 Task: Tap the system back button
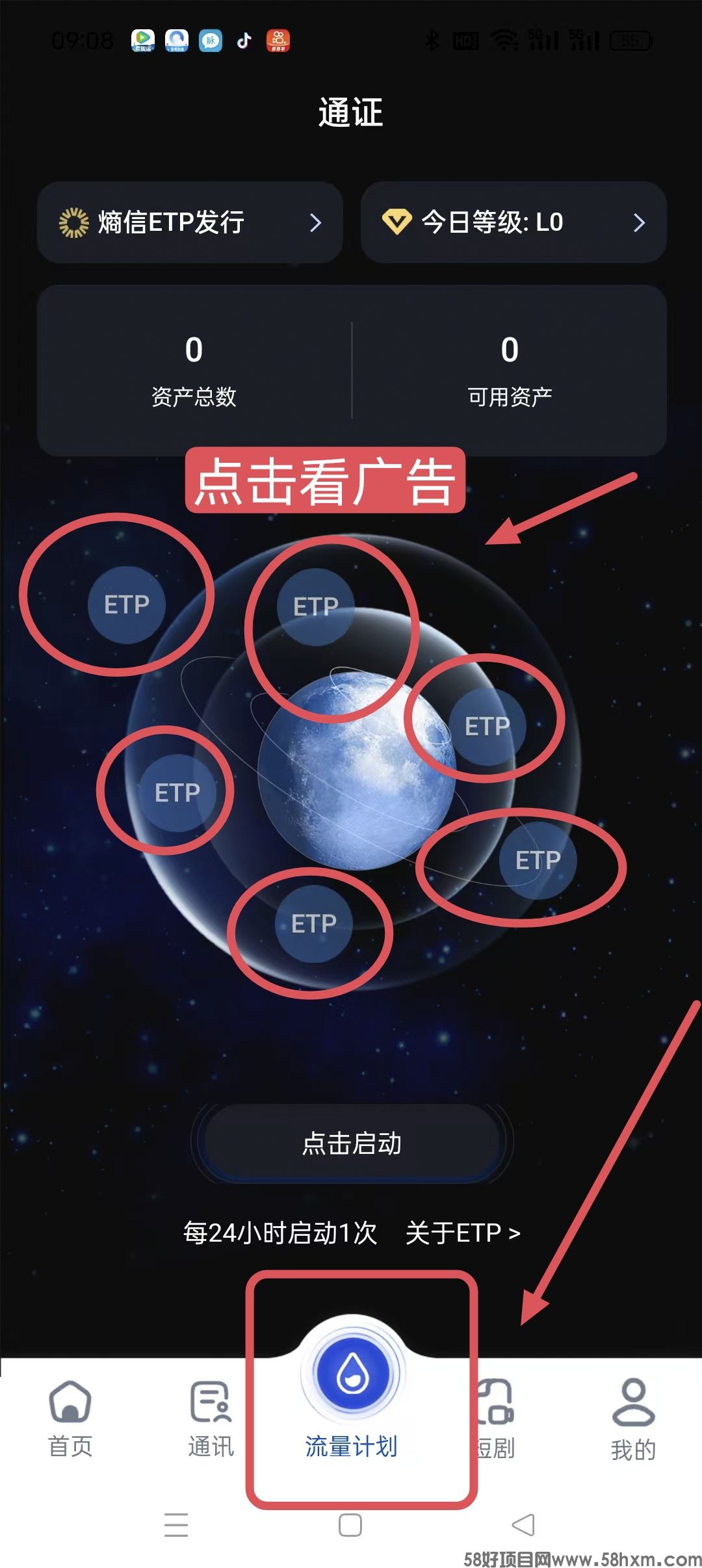click(x=523, y=1524)
